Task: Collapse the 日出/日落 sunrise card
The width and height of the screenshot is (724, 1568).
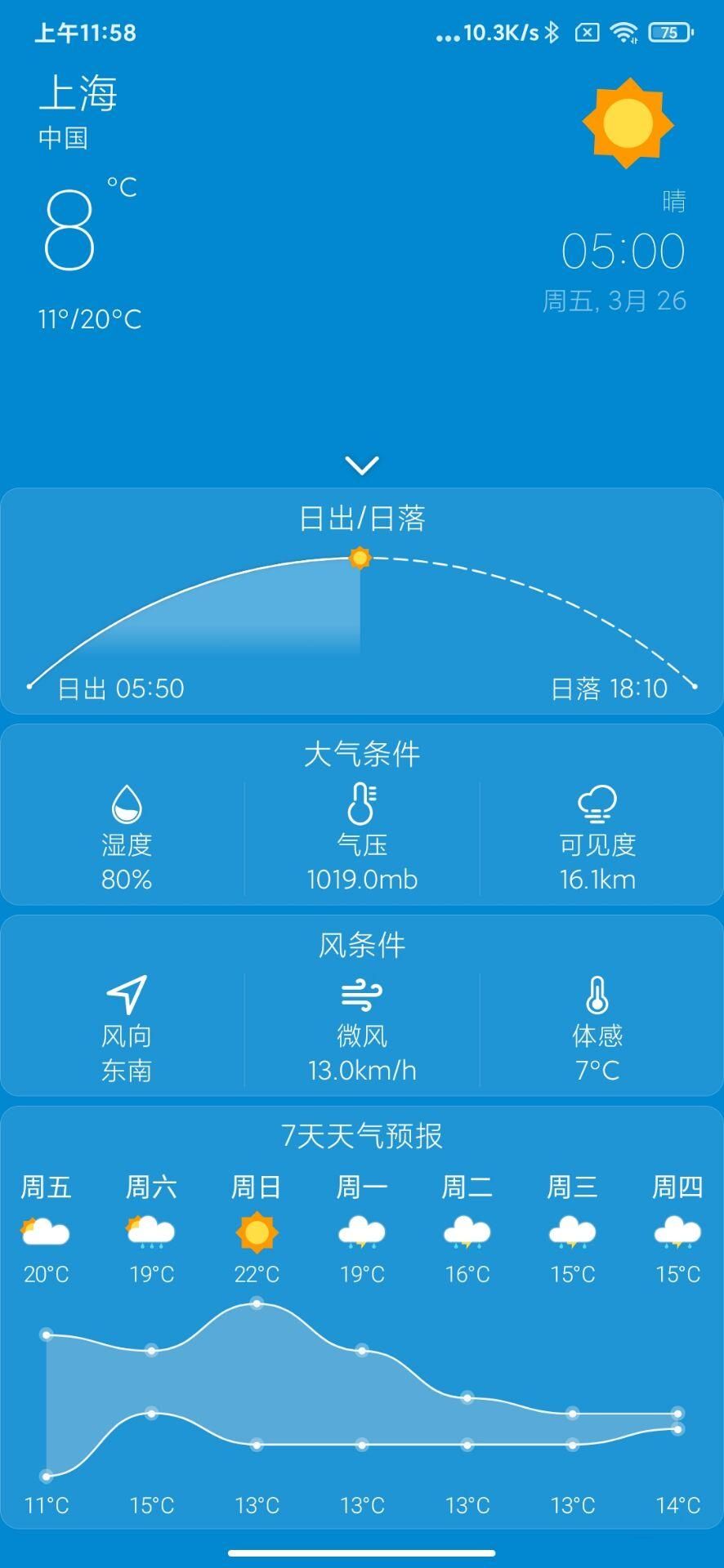Action: (x=362, y=517)
